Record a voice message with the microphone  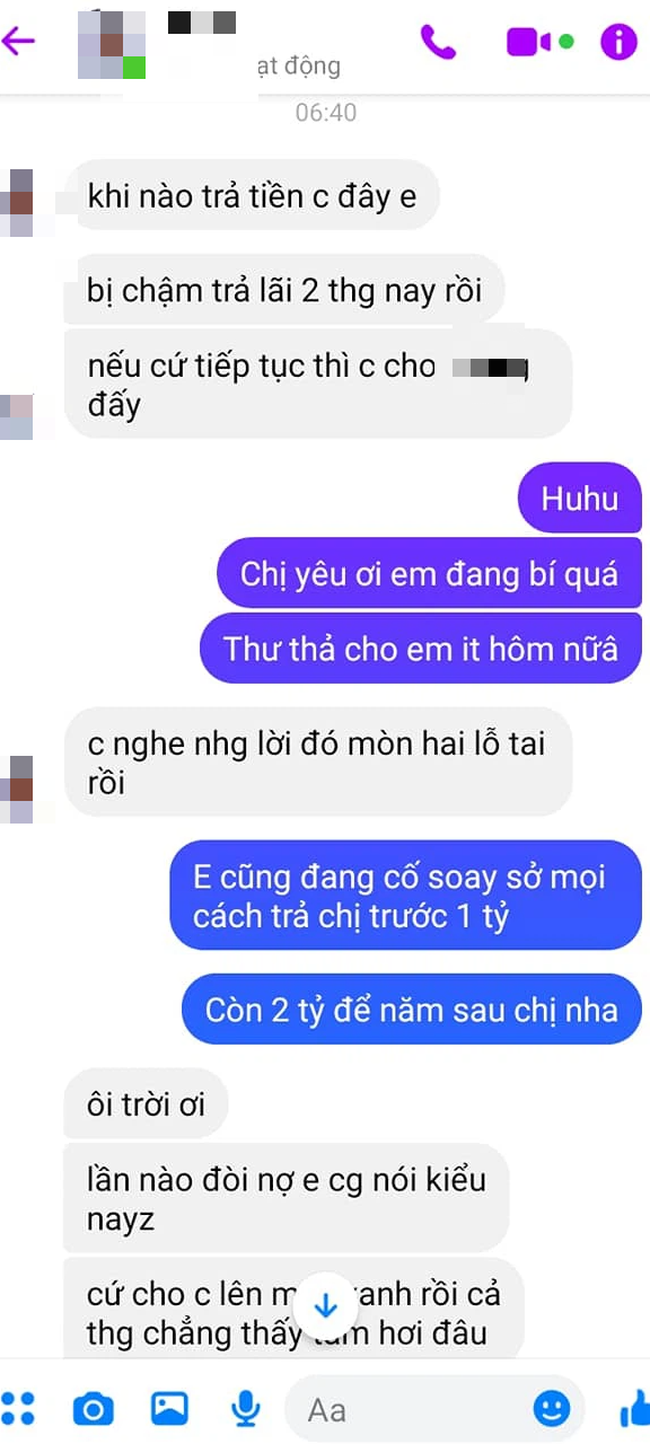point(244,1409)
